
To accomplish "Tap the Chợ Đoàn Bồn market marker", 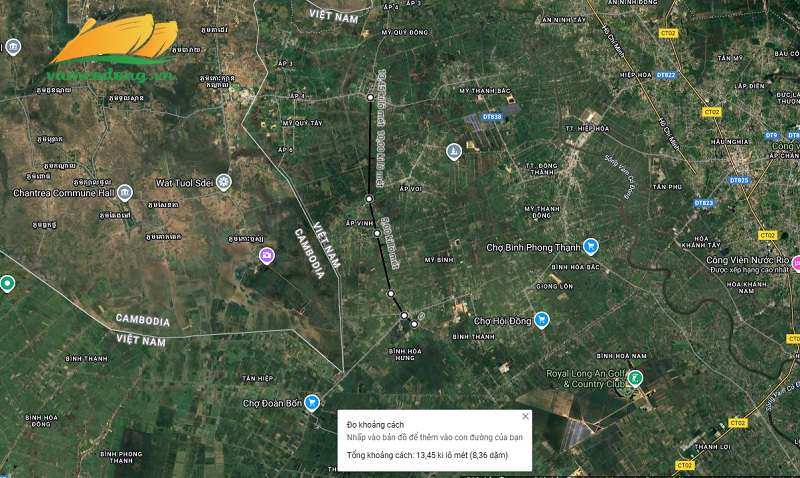I will click(312, 402).
